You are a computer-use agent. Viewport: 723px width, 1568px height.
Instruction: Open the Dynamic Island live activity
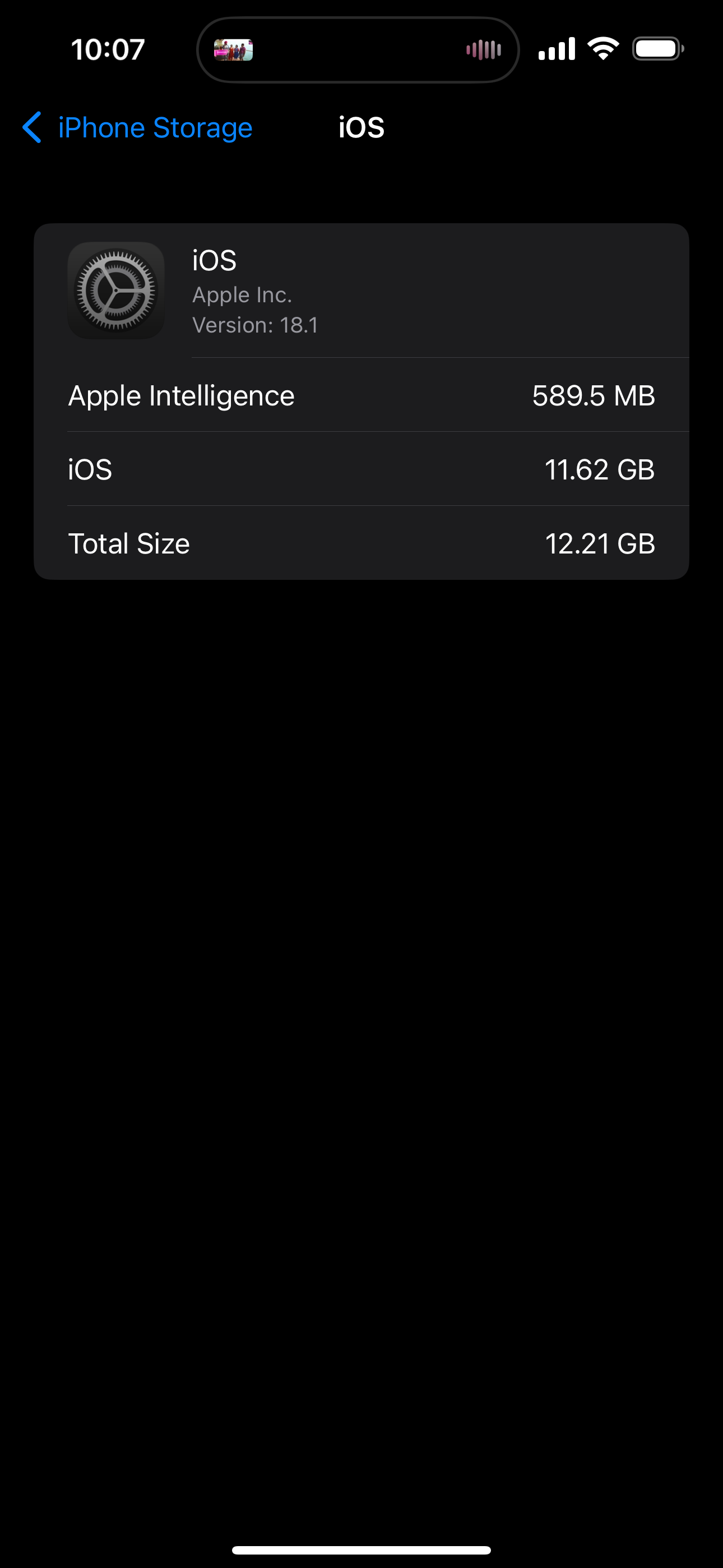coord(358,50)
